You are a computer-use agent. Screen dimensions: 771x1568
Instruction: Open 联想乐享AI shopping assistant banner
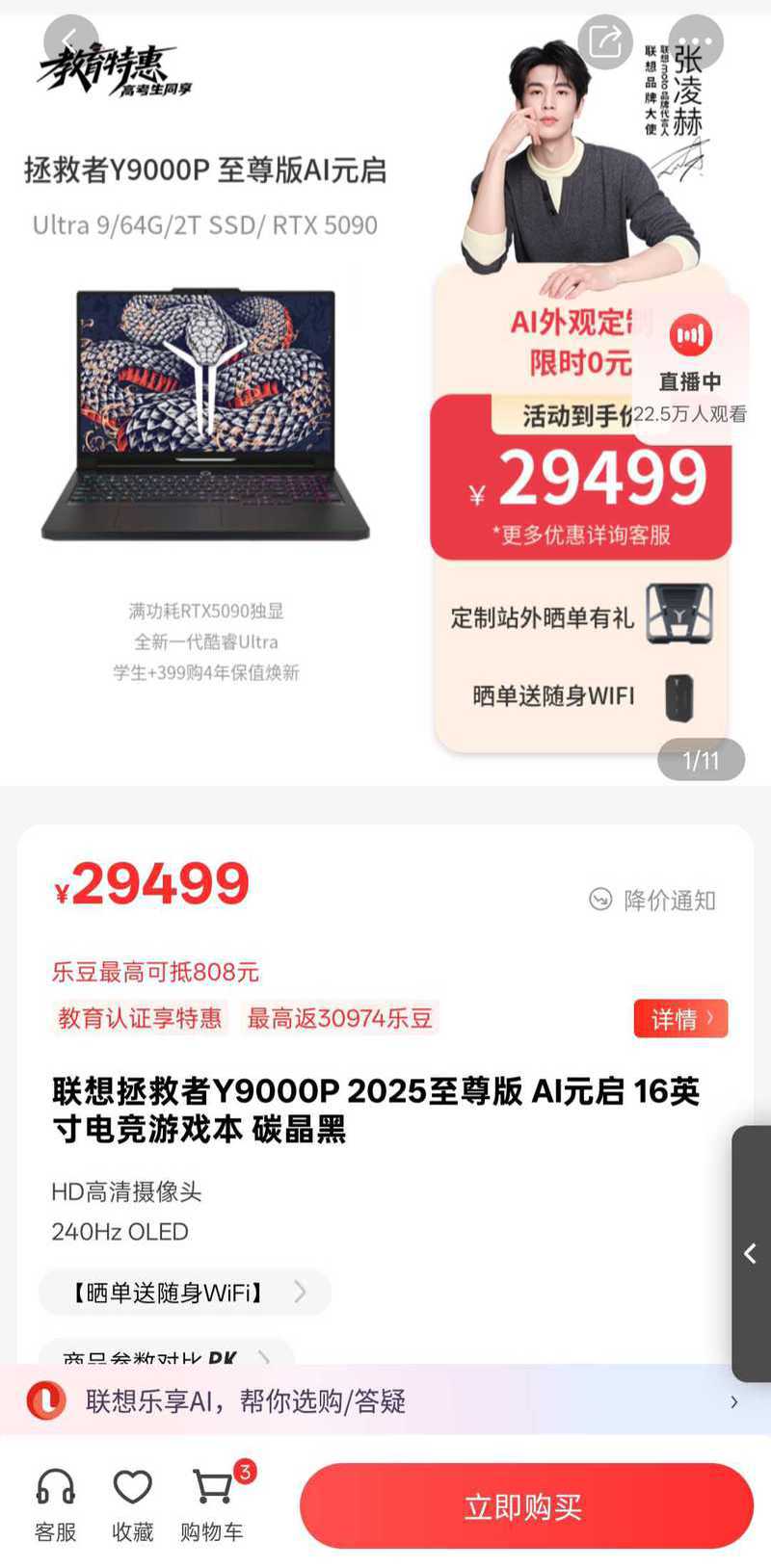[x=385, y=1400]
